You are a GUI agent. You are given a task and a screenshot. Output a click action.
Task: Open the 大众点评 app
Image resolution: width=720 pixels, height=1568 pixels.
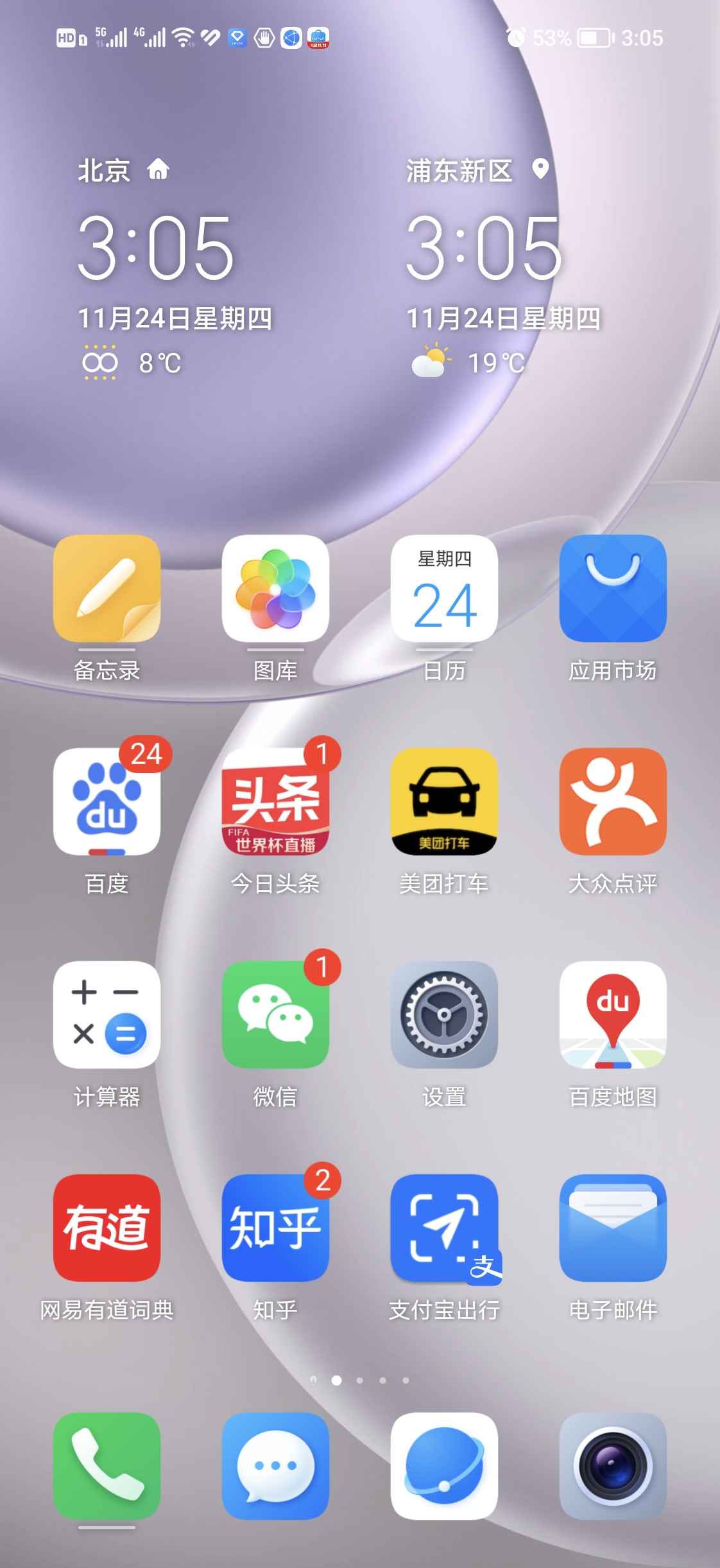(613, 801)
